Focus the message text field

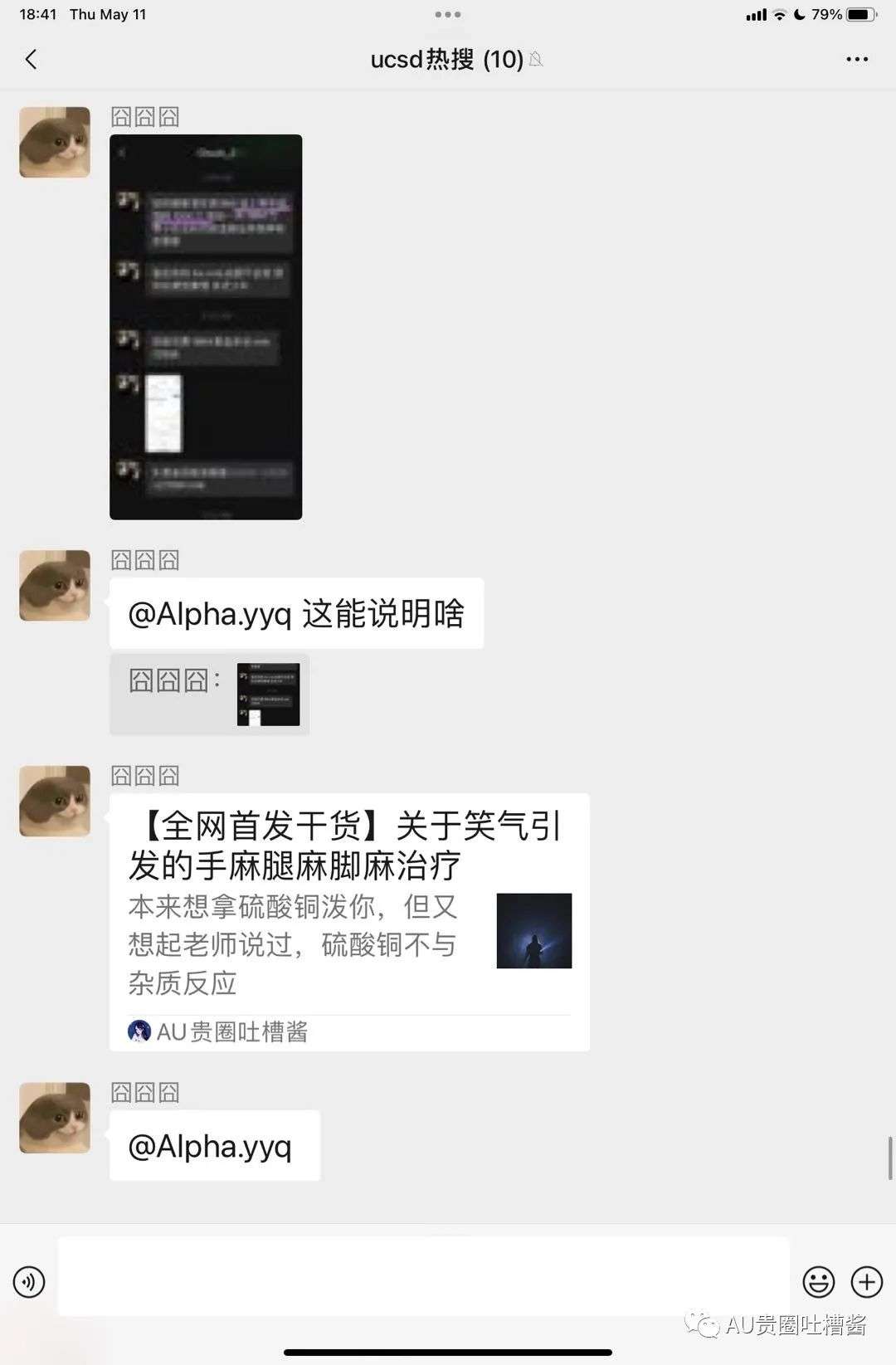423,1276
